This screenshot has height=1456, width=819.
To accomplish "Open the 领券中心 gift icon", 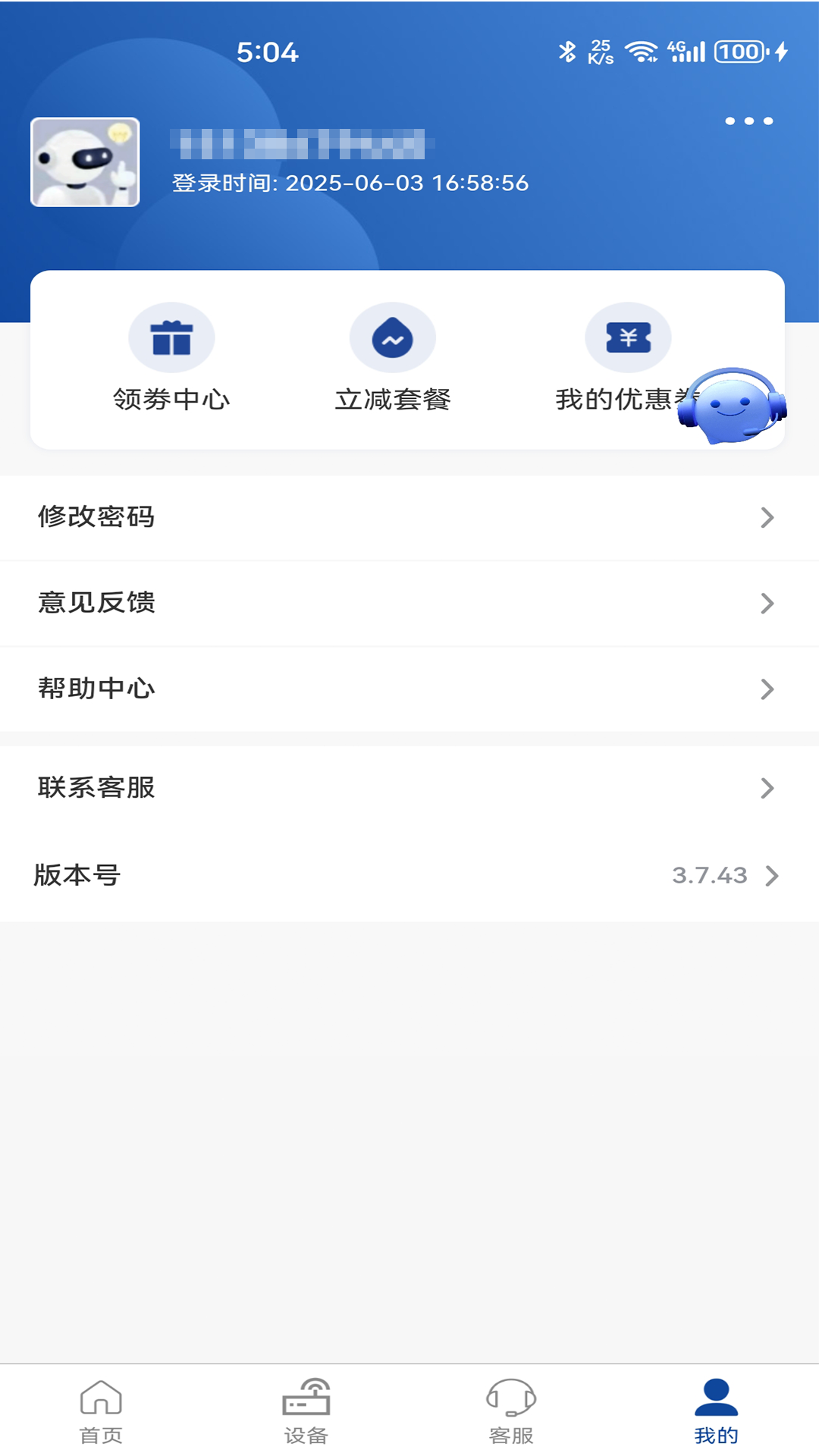I will point(172,337).
